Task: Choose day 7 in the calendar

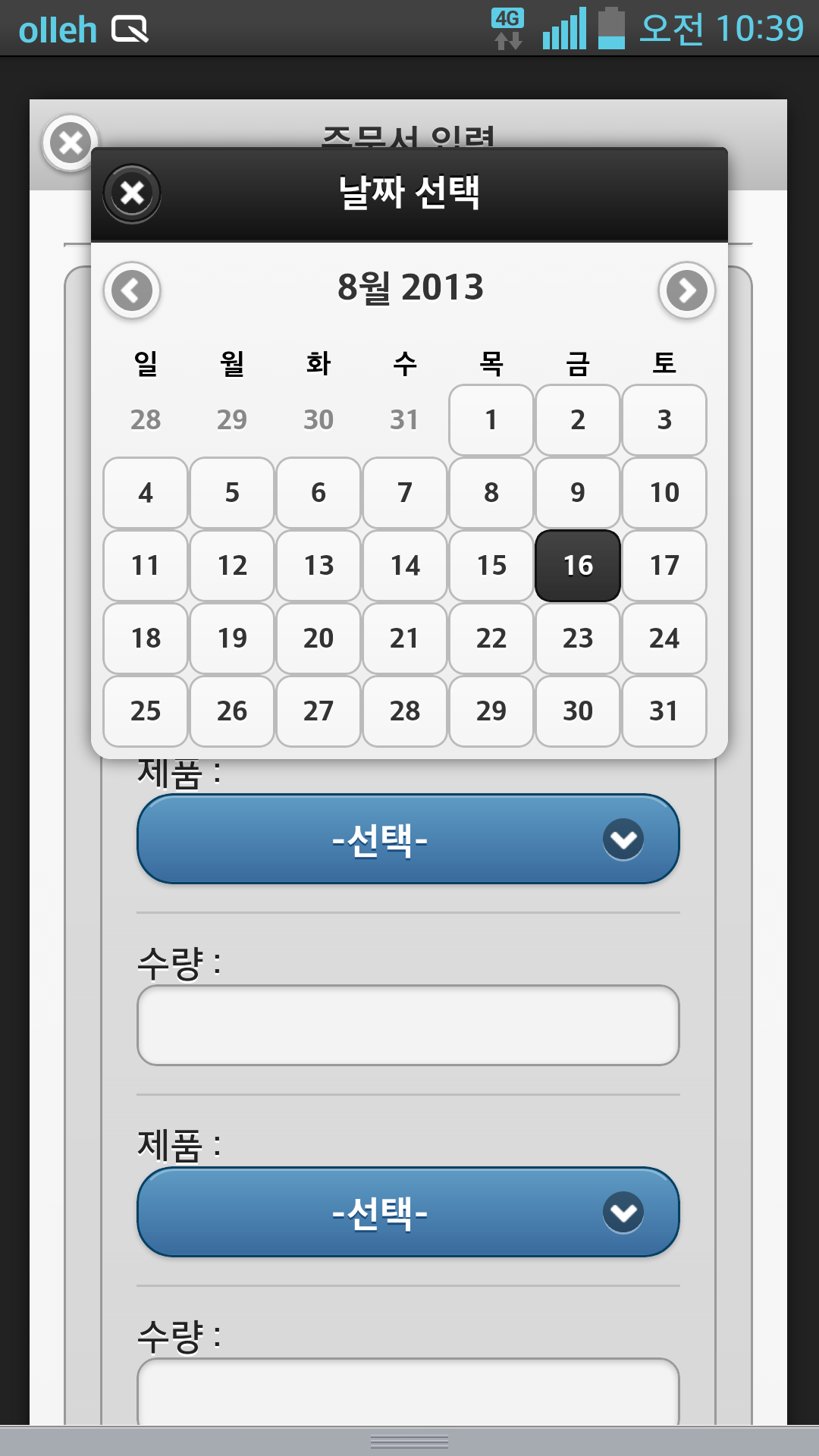Action: tap(405, 492)
